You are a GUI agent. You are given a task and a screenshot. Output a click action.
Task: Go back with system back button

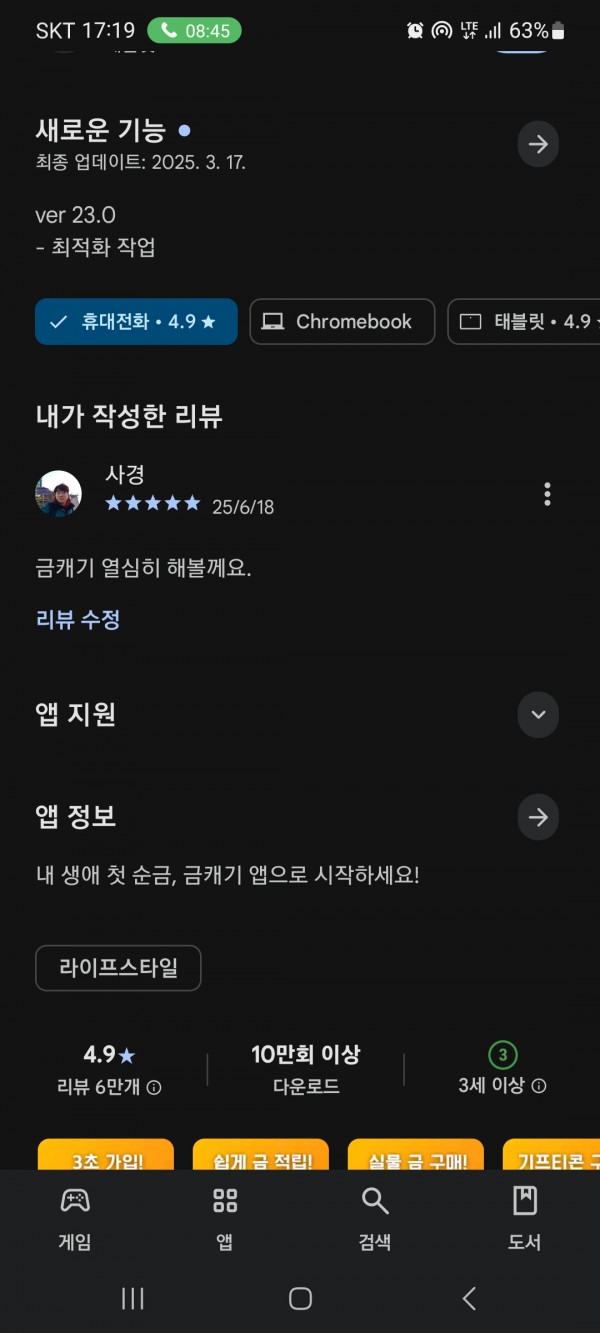point(469,1298)
